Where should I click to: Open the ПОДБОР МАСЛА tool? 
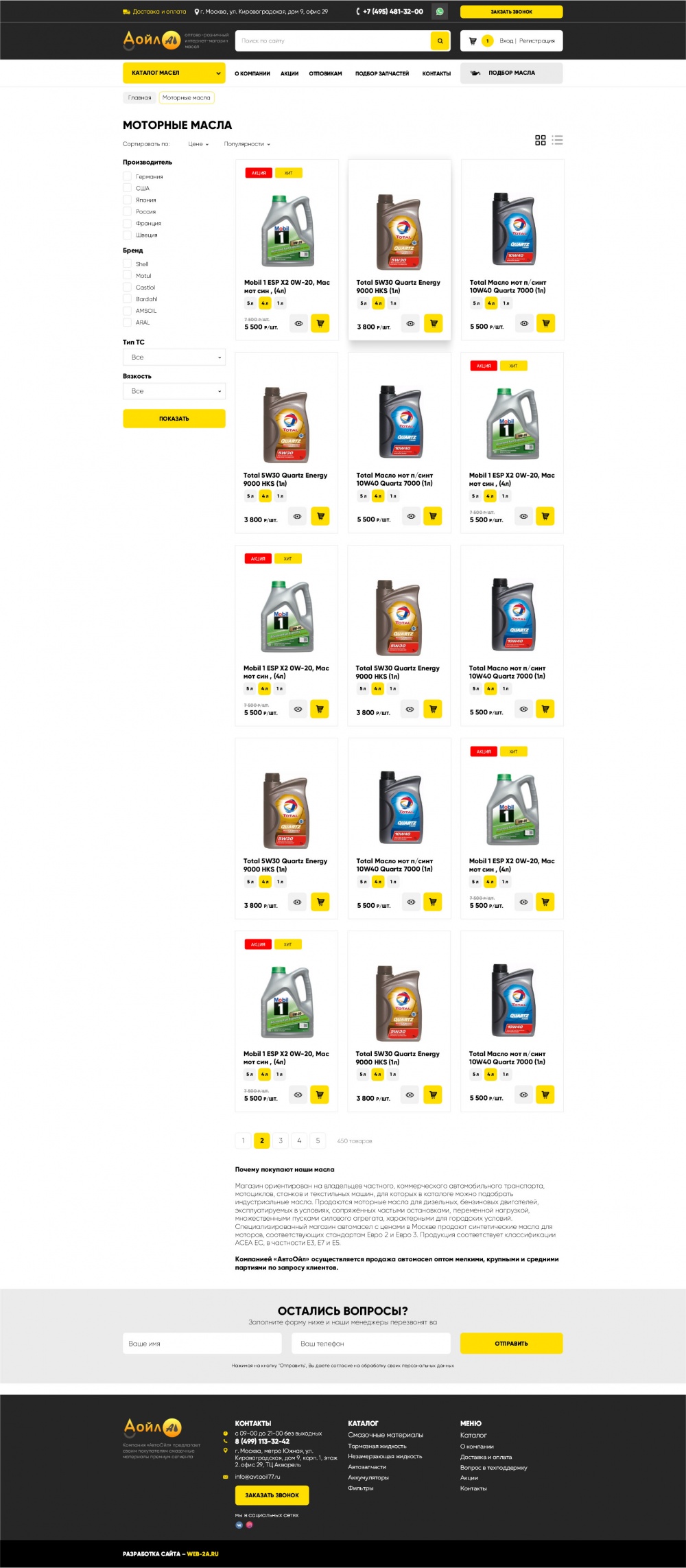pyautogui.click(x=511, y=73)
